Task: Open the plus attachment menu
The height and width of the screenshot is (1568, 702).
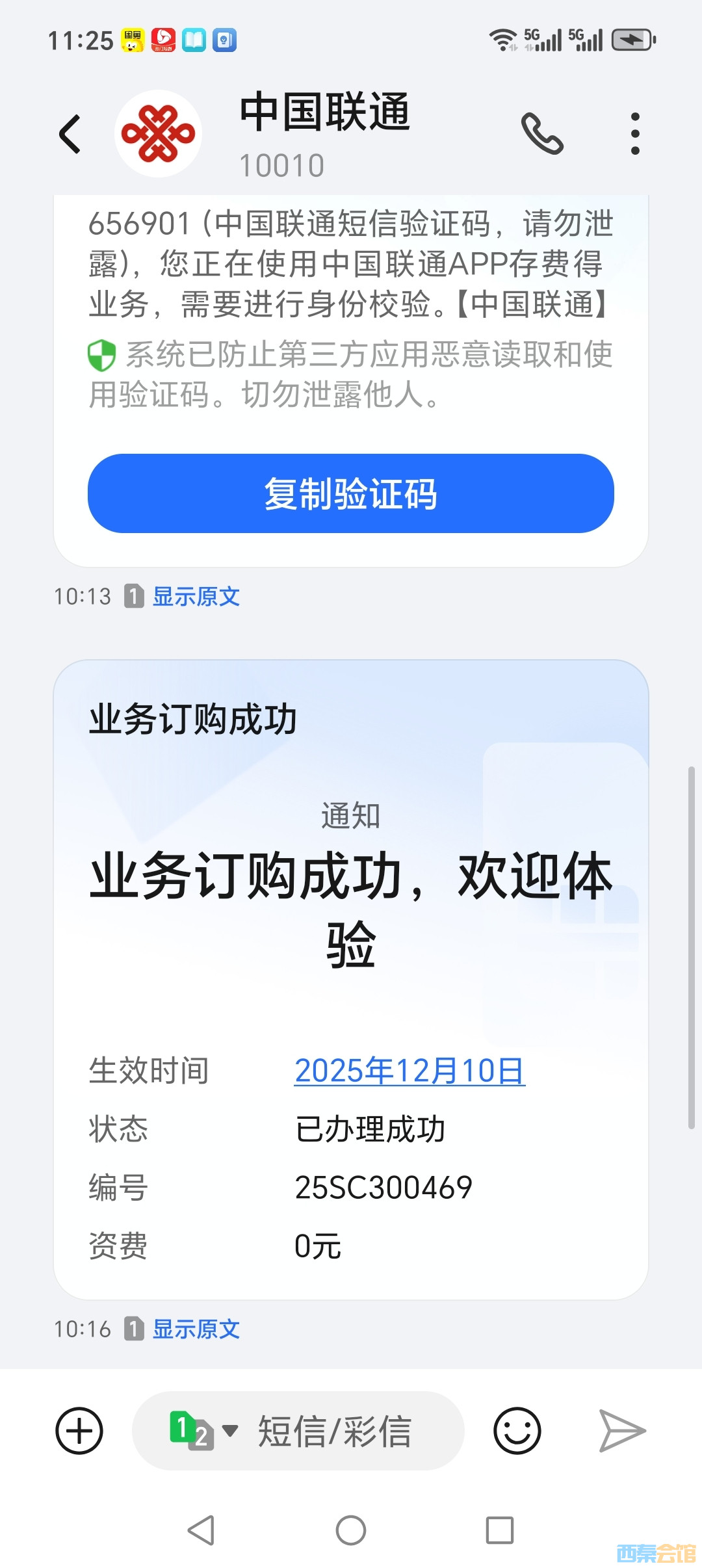Action: point(79,1431)
